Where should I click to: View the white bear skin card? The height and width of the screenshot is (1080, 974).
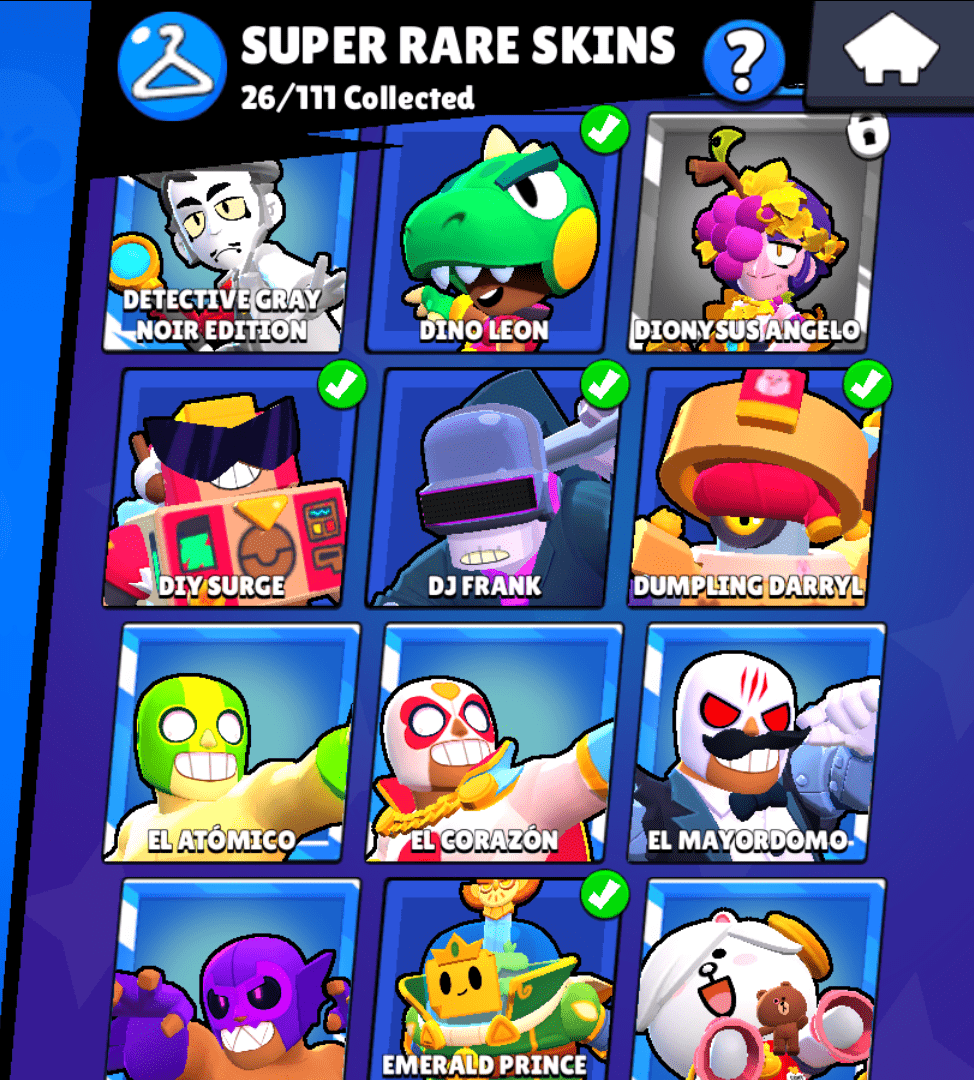tap(760, 985)
